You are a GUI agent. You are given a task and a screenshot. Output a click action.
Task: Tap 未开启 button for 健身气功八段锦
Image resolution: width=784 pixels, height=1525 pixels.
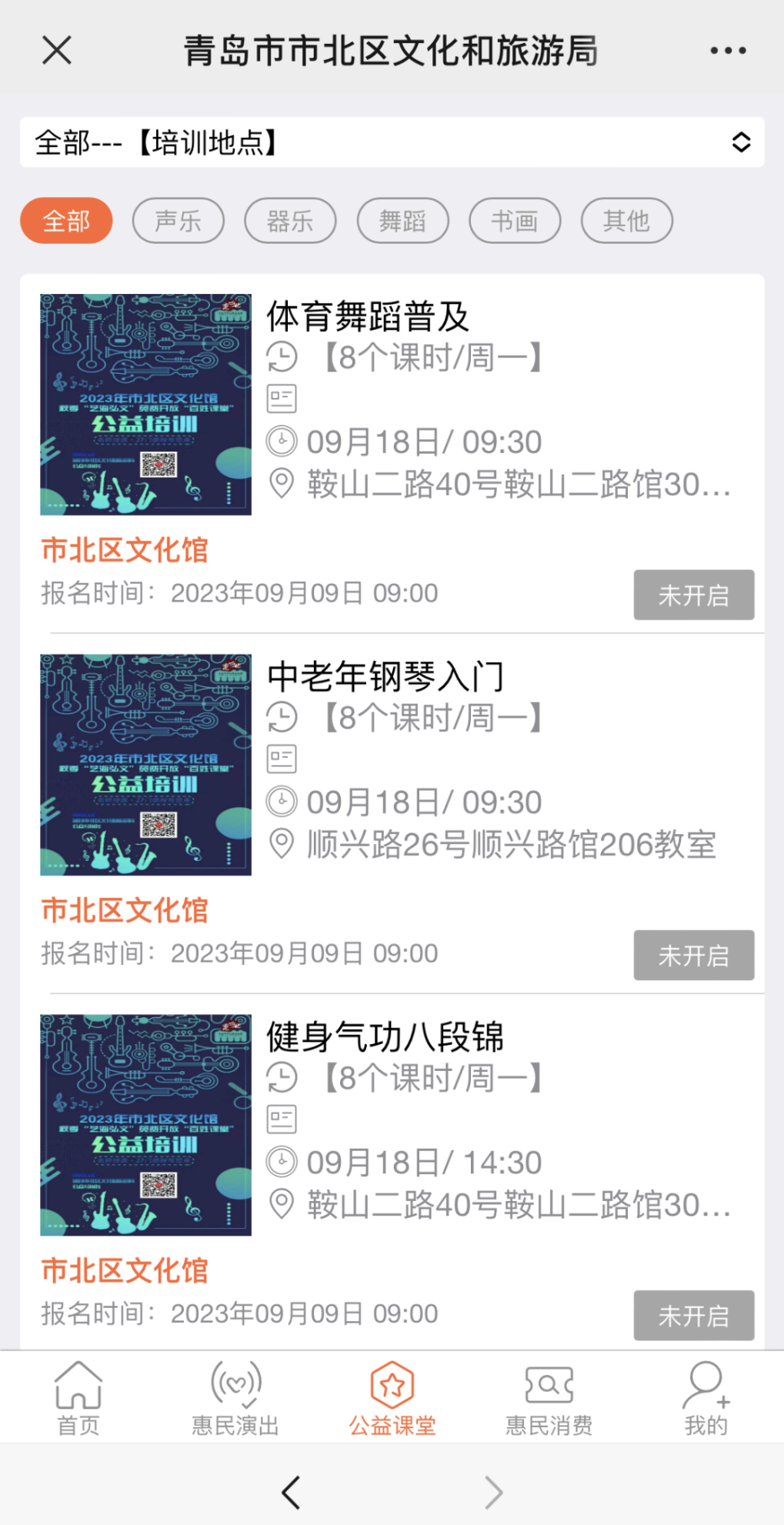tap(693, 1315)
